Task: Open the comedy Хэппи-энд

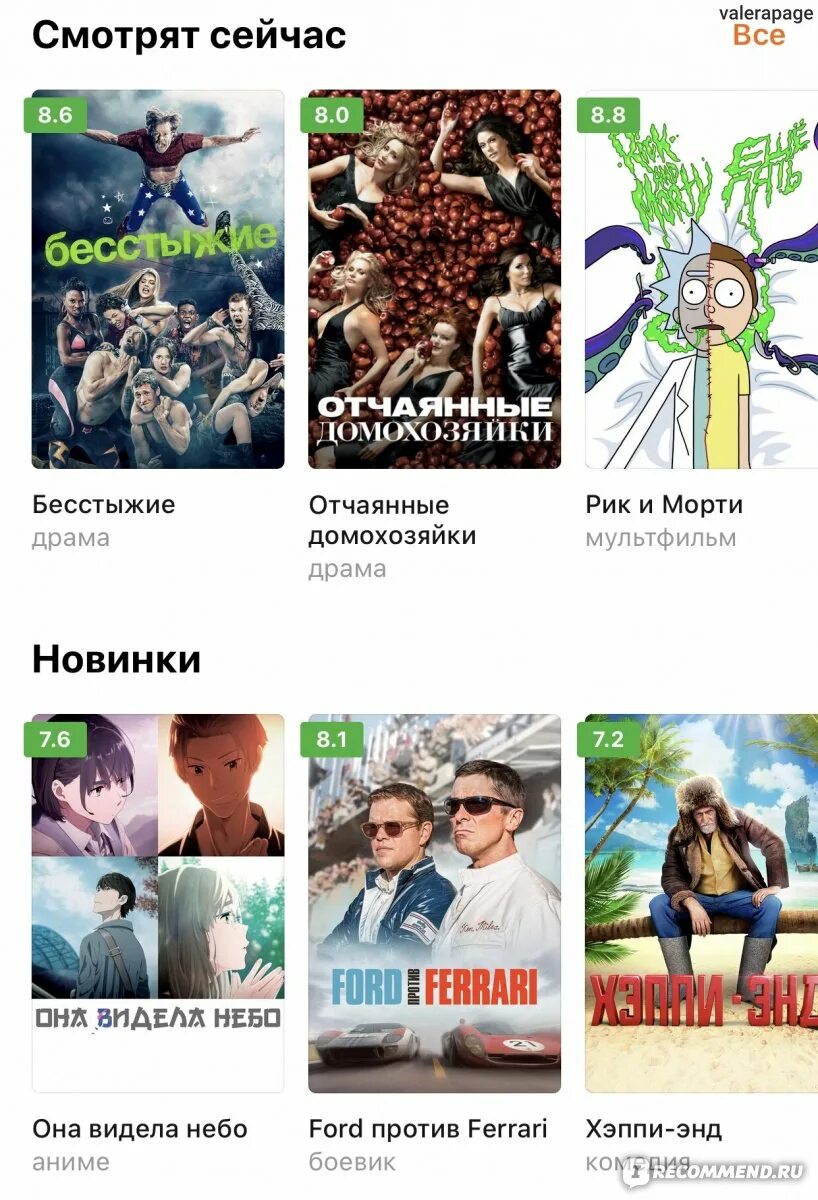Action: pos(700,903)
